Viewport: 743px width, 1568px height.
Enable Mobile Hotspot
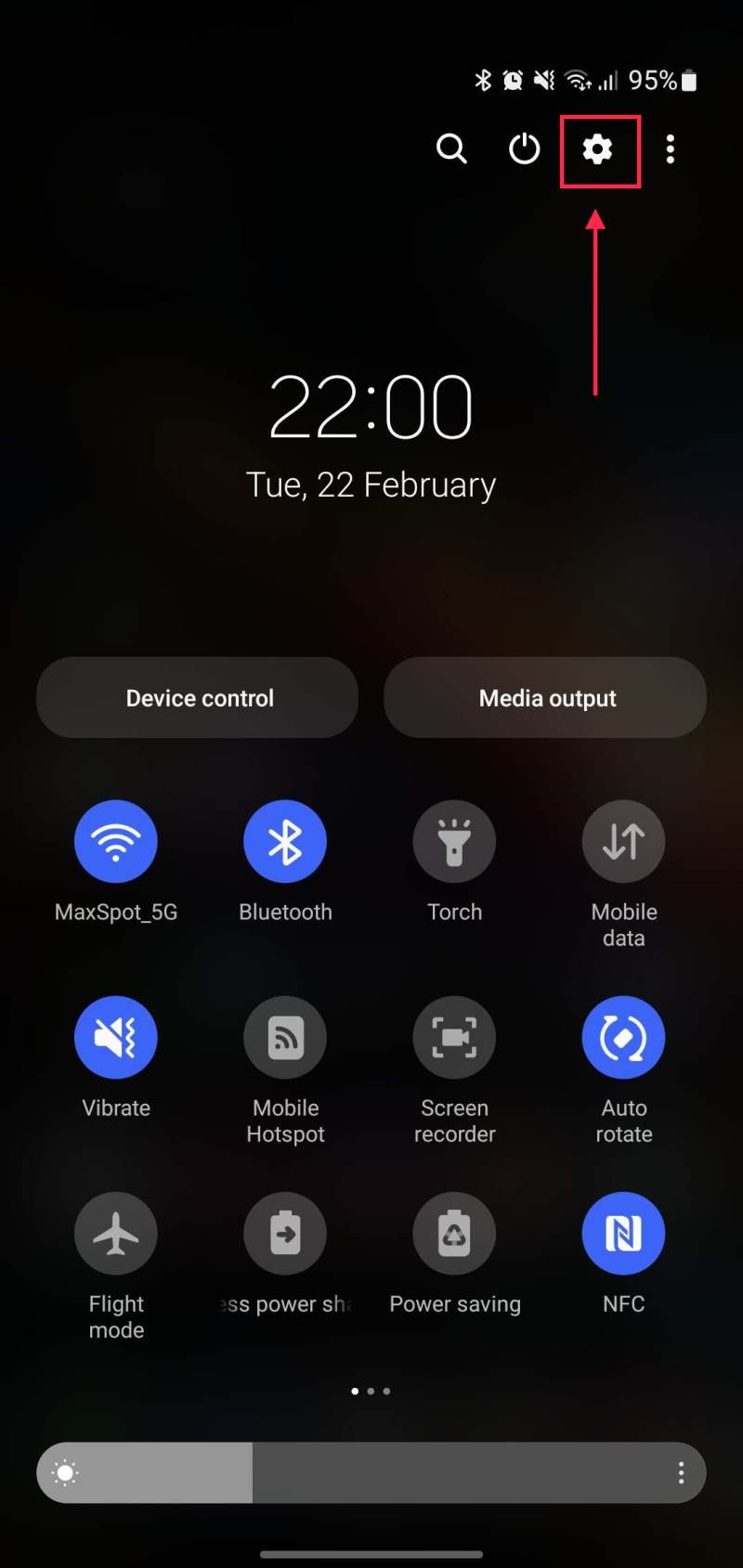click(285, 1038)
